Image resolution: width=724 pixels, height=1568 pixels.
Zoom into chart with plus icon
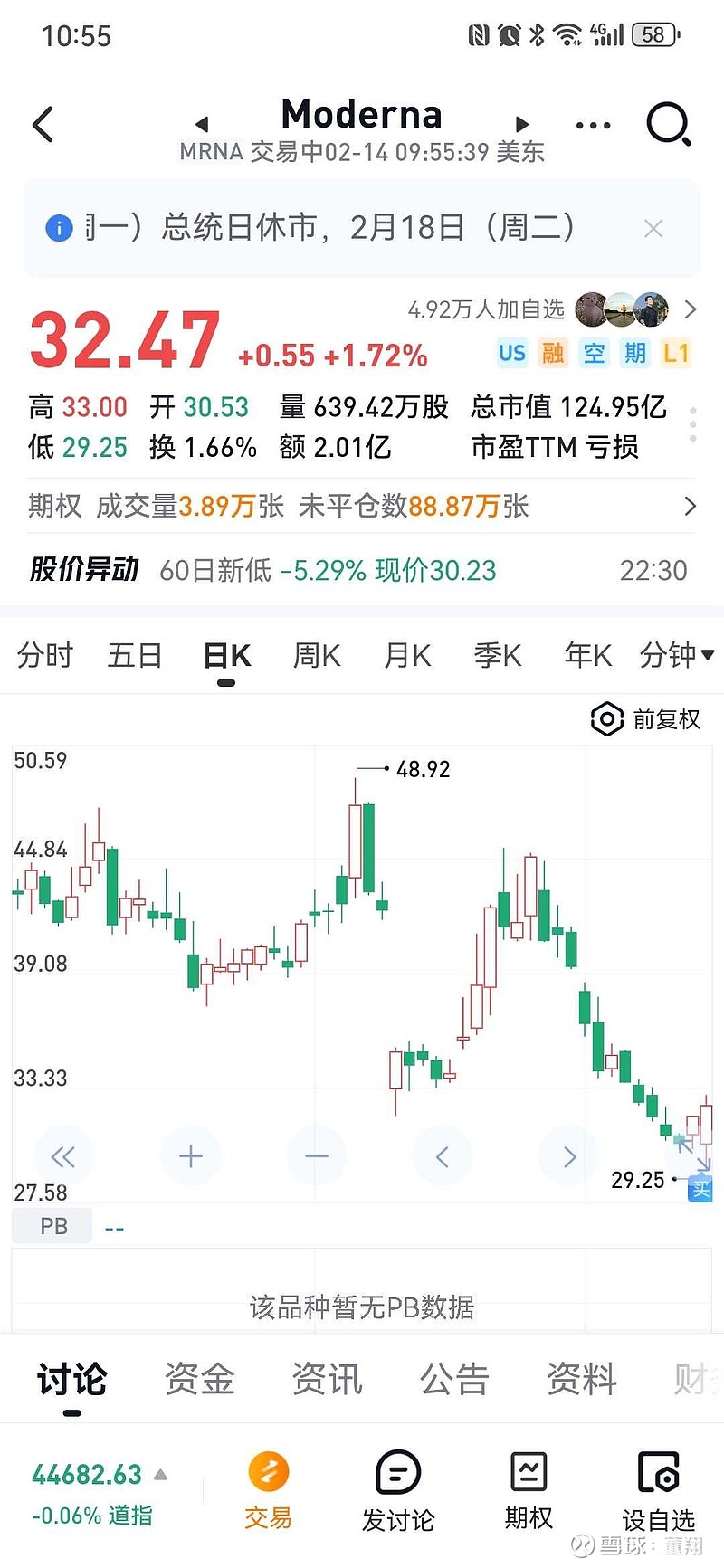pos(190,1155)
